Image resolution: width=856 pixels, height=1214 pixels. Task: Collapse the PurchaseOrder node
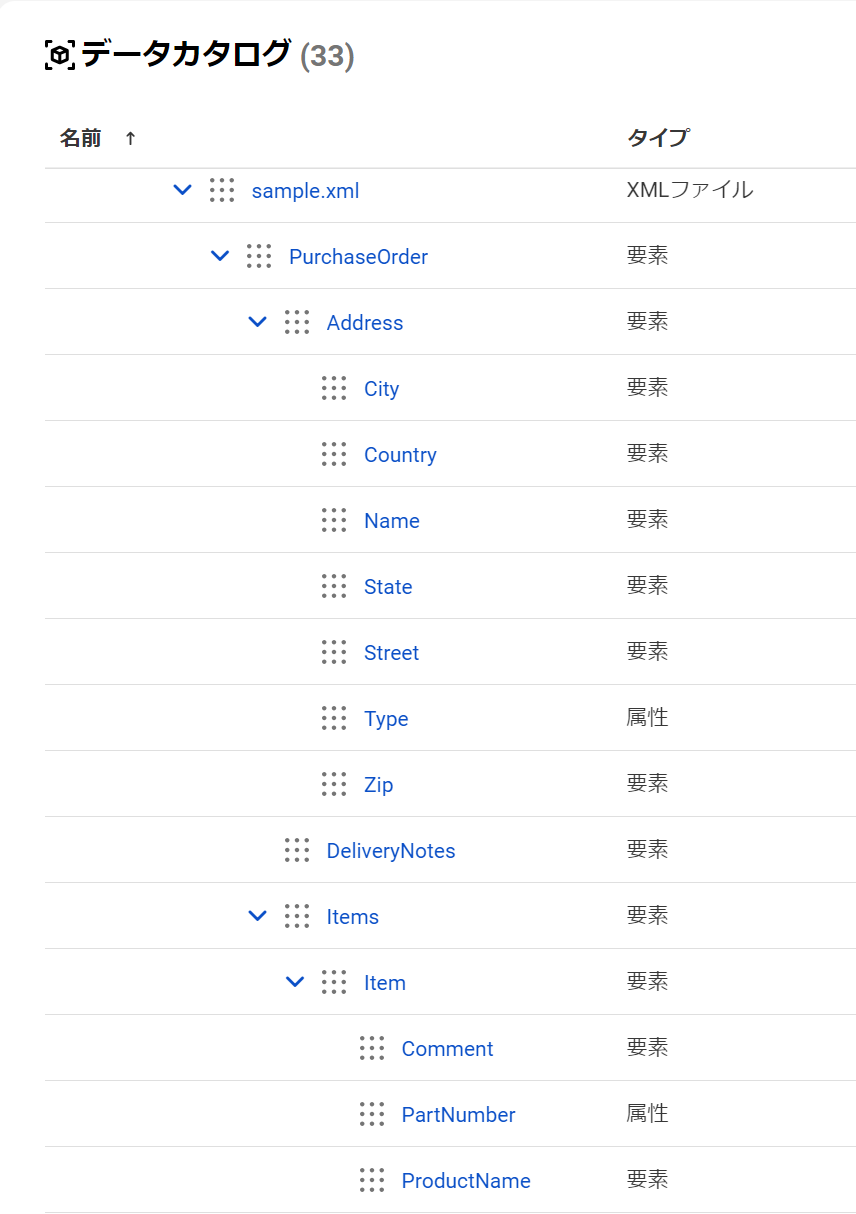point(220,256)
